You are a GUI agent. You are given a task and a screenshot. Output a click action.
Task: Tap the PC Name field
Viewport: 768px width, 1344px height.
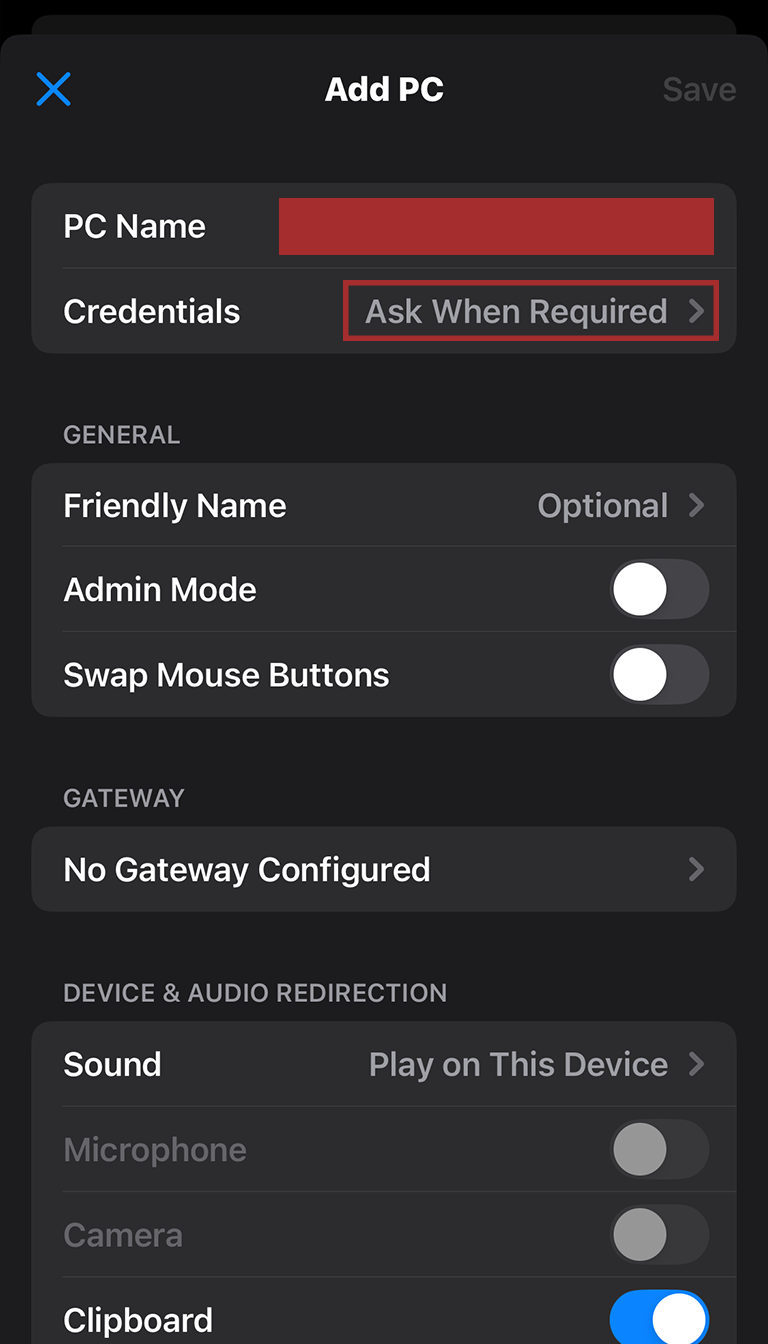click(495, 227)
